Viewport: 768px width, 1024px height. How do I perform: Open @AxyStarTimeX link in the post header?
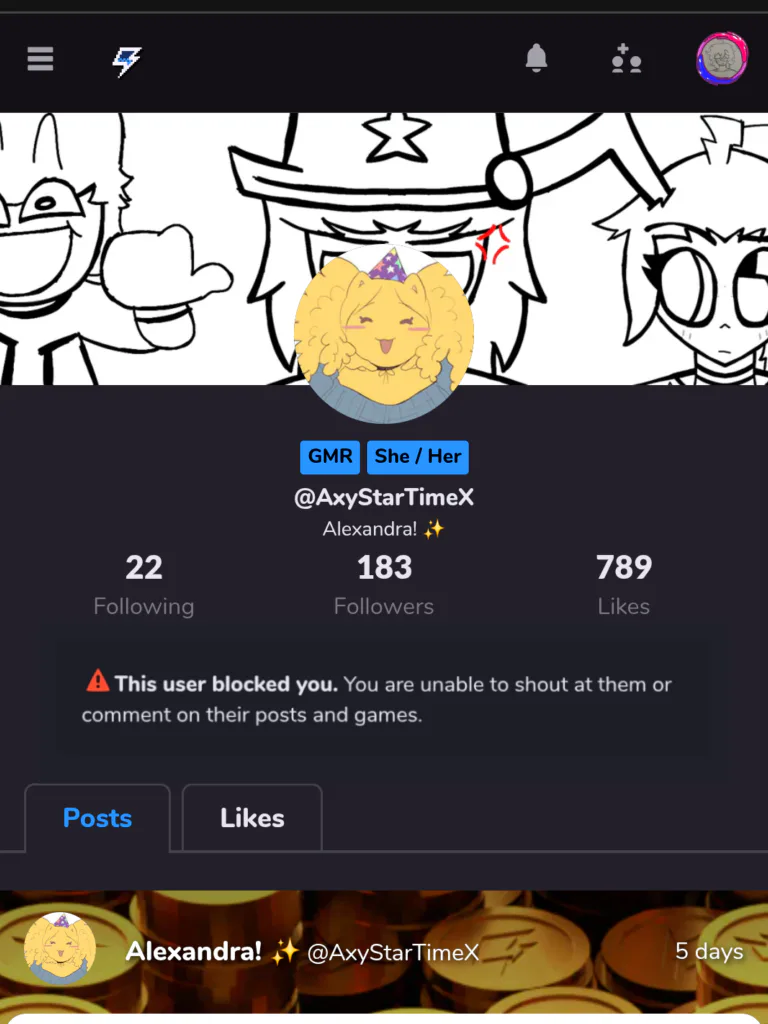tap(393, 952)
